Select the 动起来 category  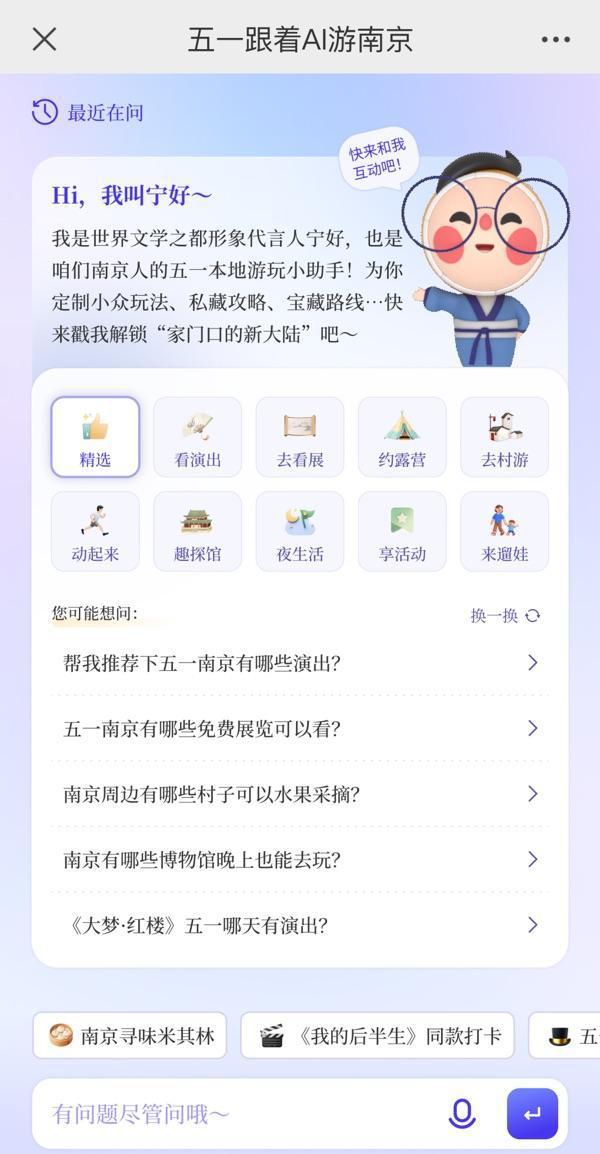(x=95, y=531)
